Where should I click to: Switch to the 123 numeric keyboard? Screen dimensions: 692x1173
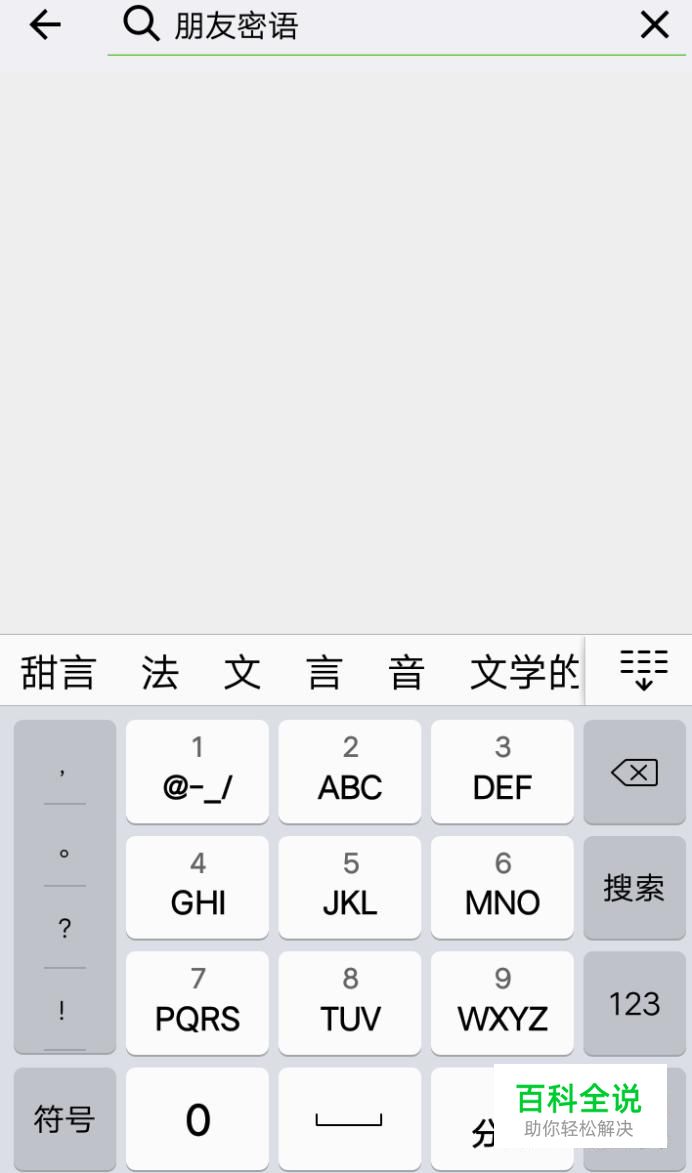click(634, 1003)
